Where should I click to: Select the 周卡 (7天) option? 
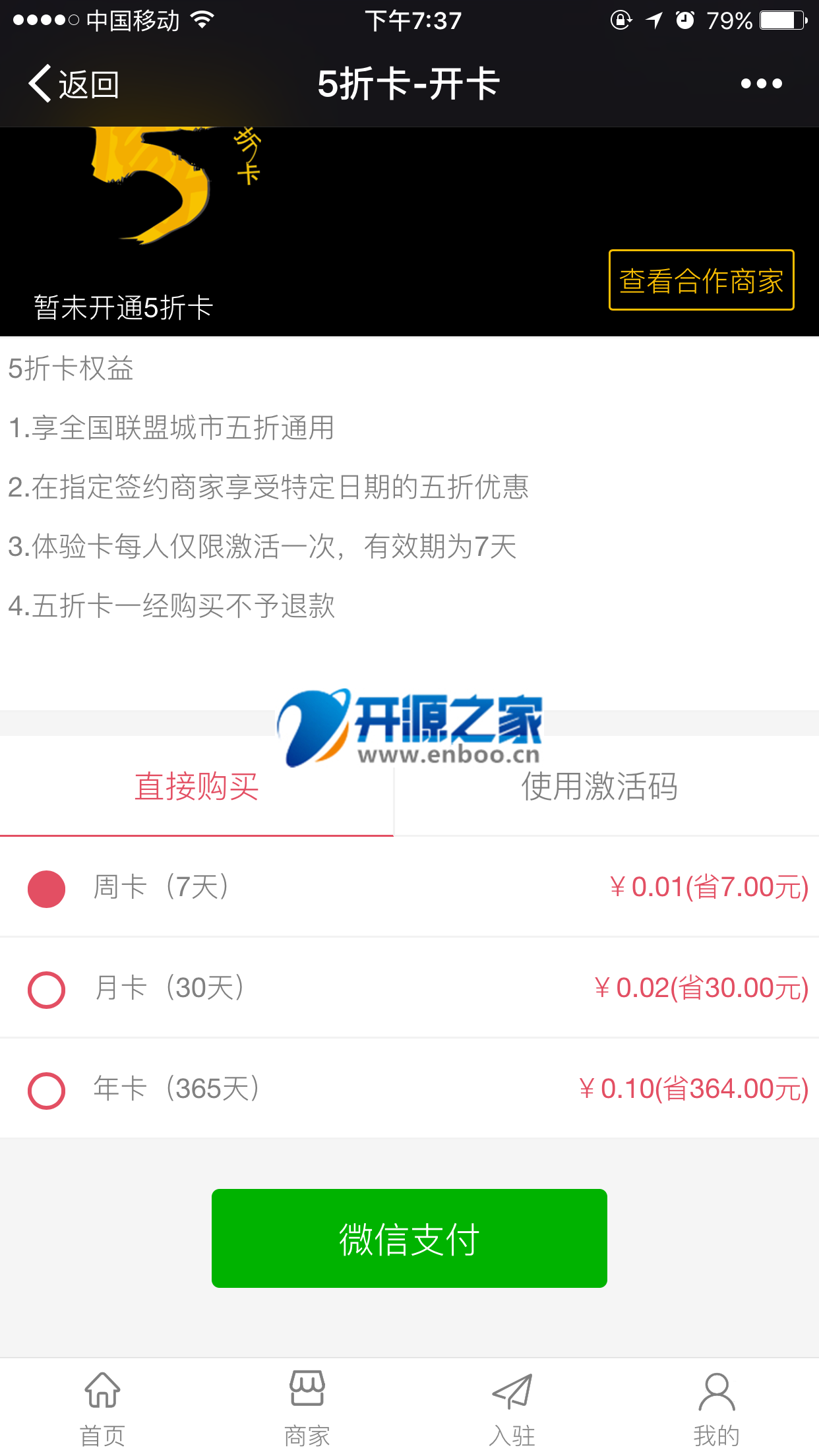pyautogui.click(x=47, y=888)
